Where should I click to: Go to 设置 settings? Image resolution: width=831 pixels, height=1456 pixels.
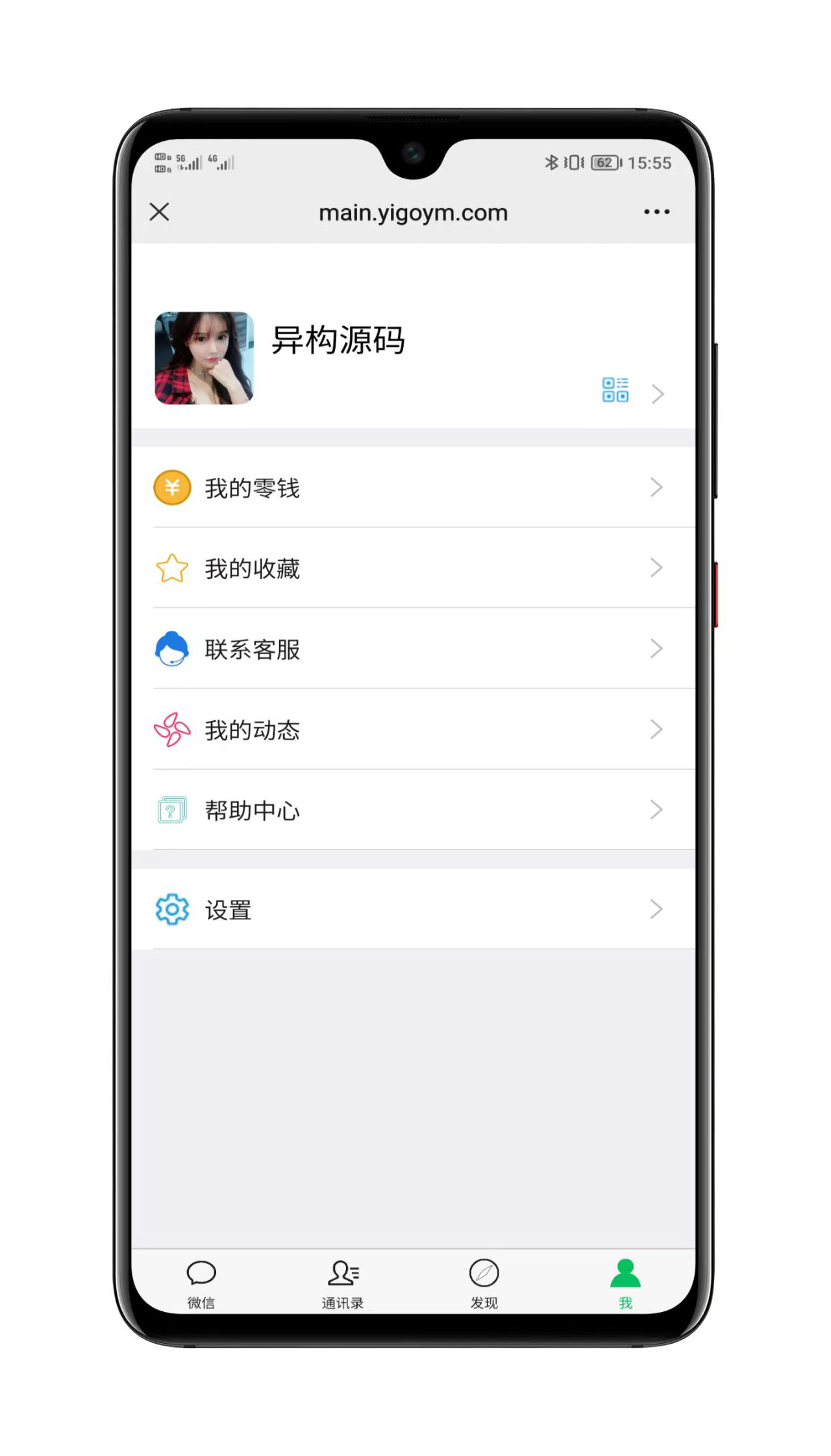[413, 910]
